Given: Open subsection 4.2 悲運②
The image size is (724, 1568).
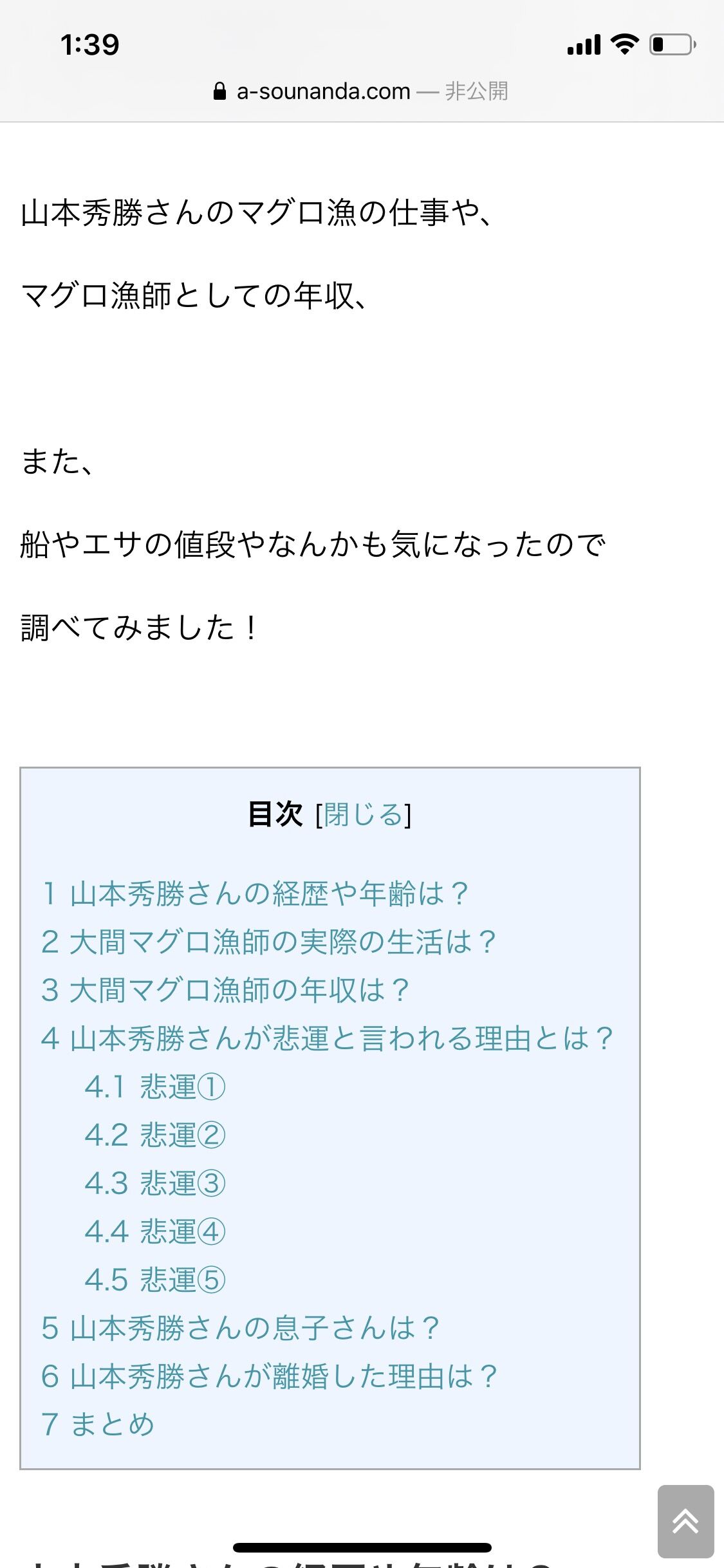Looking at the screenshot, I should tap(155, 1135).
